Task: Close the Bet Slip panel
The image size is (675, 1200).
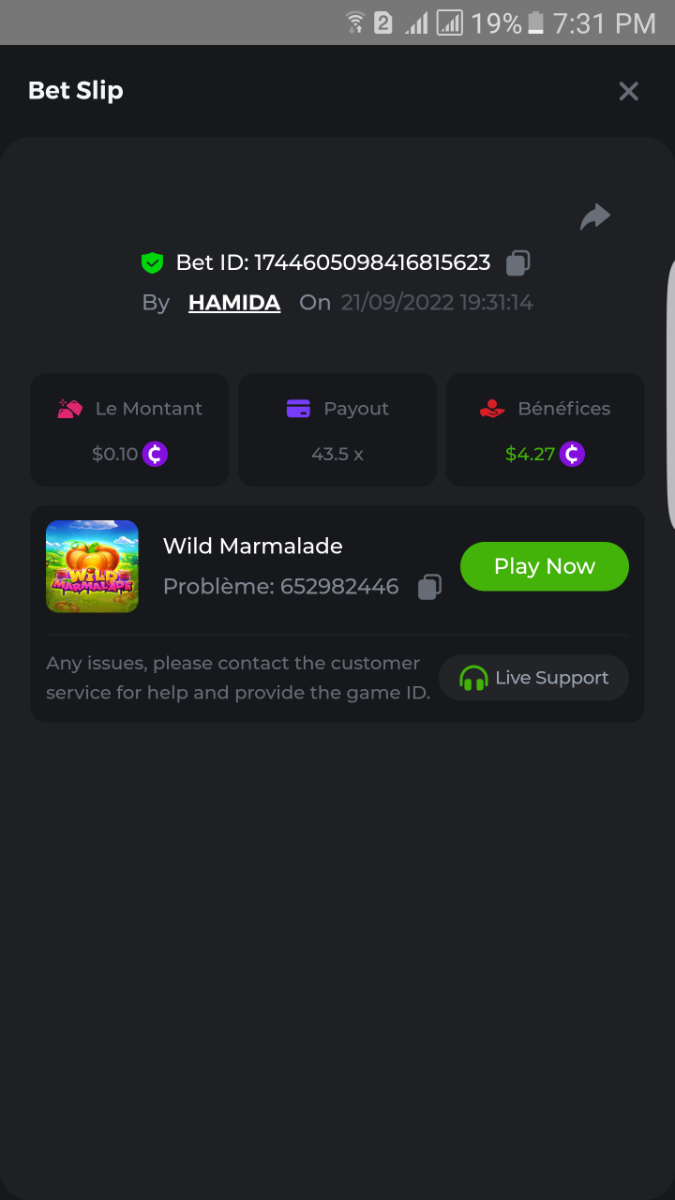Action: [x=628, y=92]
